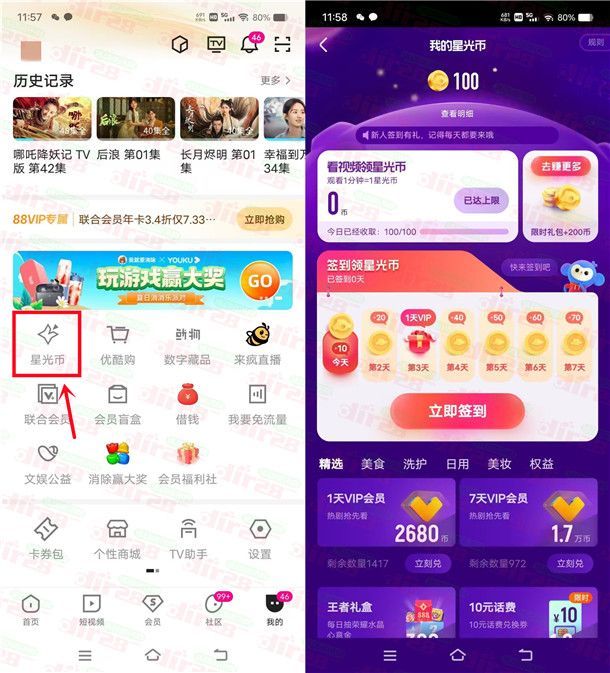The height and width of the screenshot is (673, 610).
Task: View 更多 history records
Action: 275,80
